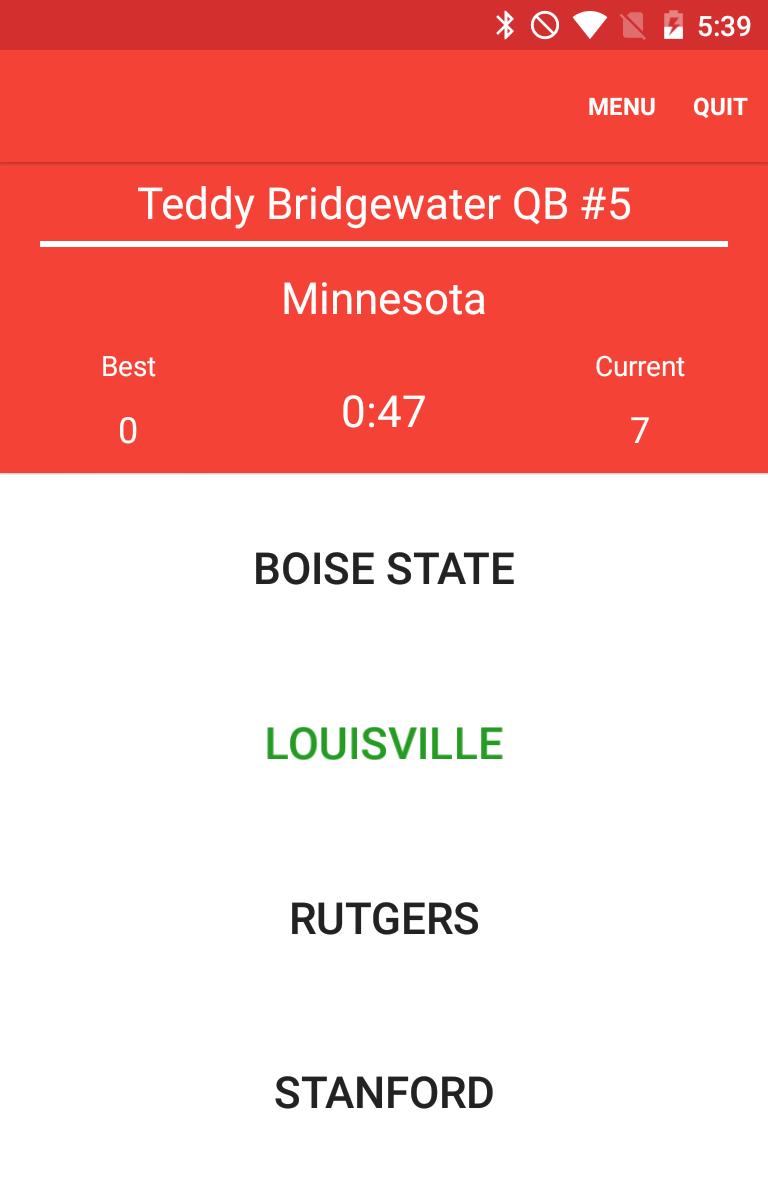
Task: Select RUTGERS as your answer
Action: pos(383,917)
